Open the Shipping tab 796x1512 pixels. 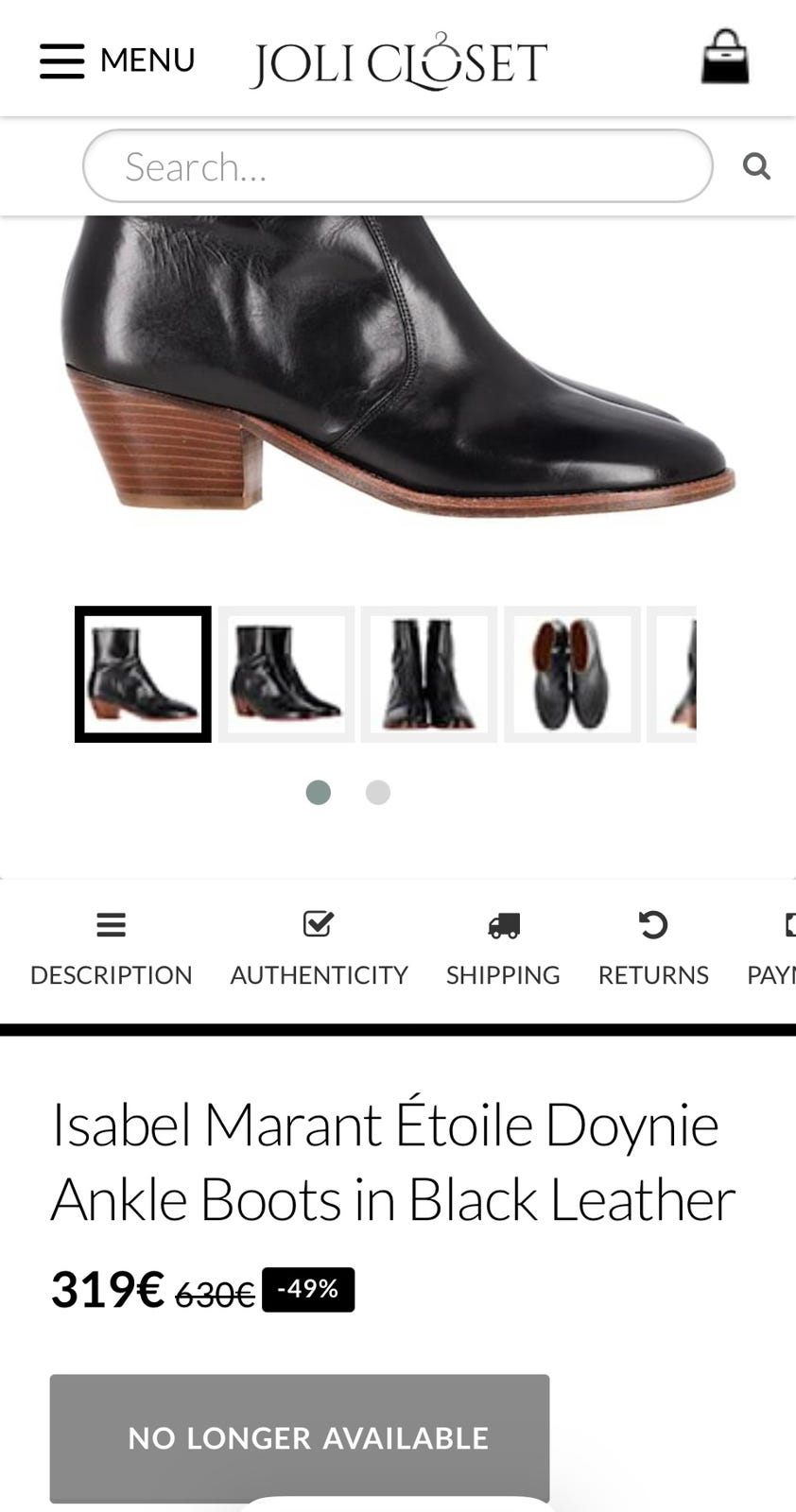[x=503, y=949]
